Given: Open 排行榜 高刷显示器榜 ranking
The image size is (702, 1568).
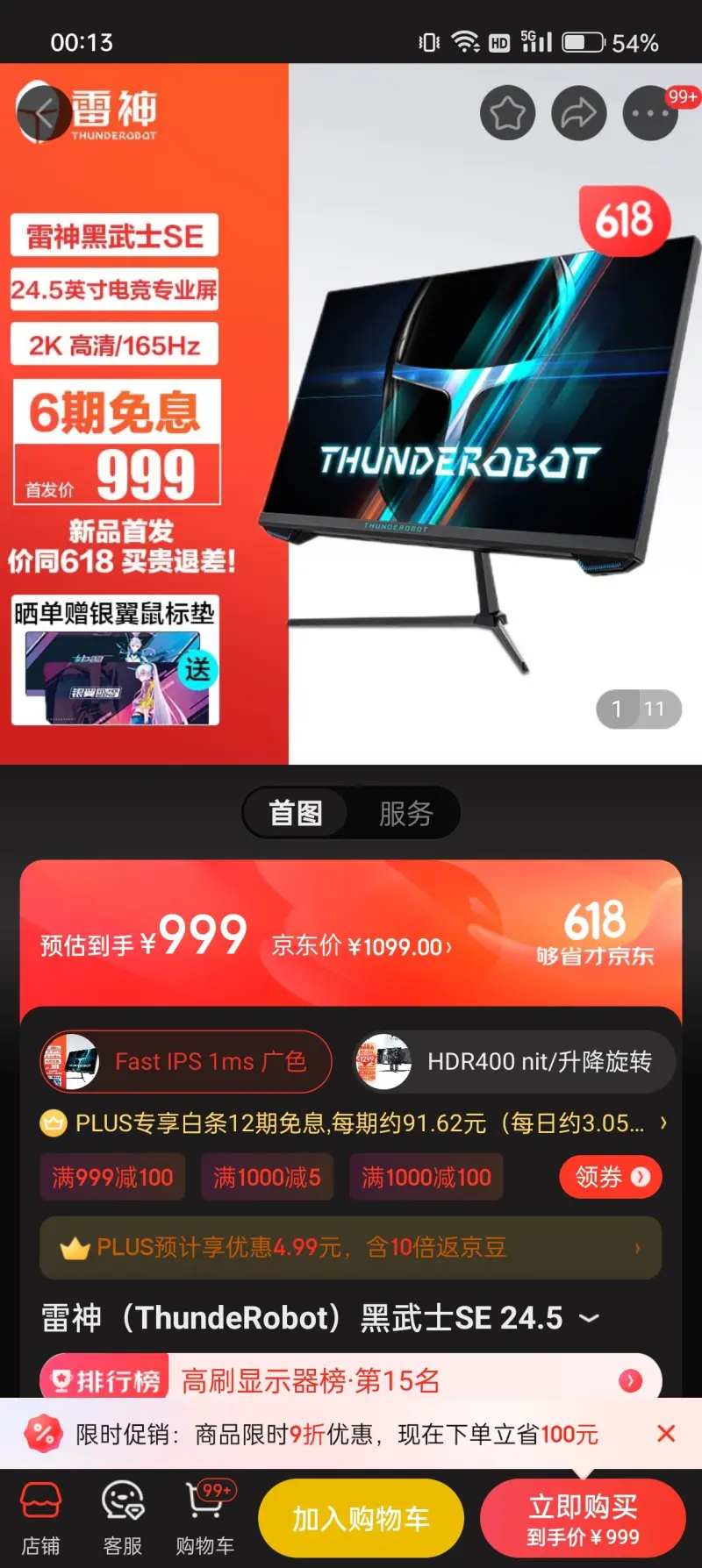Looking at the screenshot, I should pos(351,1380).
